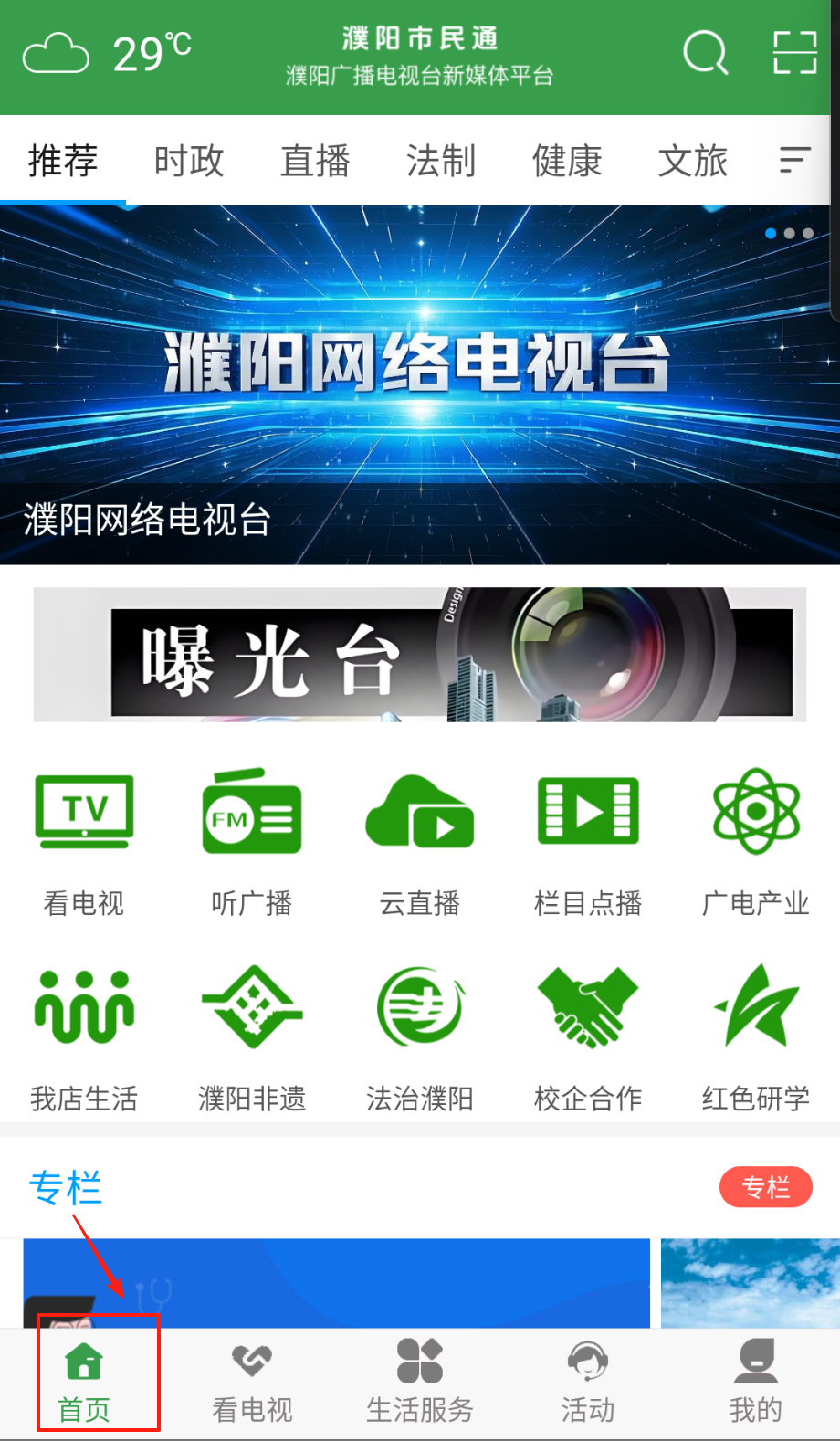Open the 健康 tab
Viewport: 840px width, 1441px height.
click(567, 161)
